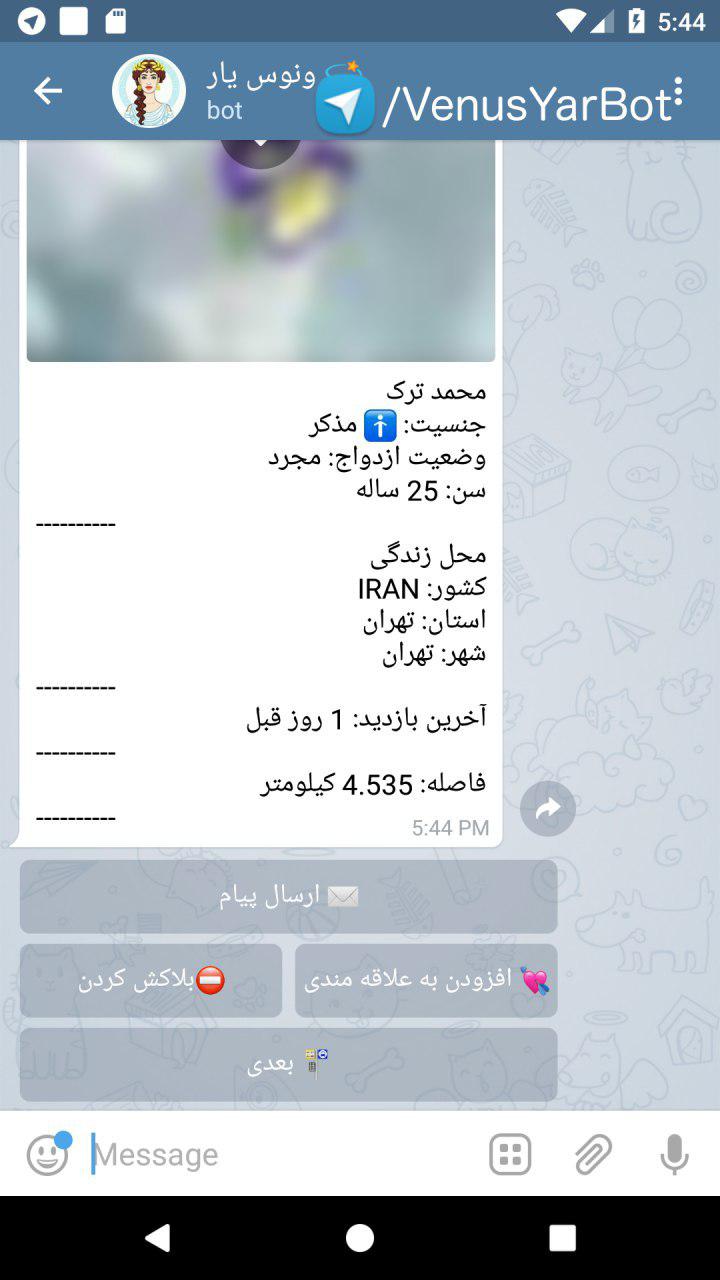This screenshot has height=1280, width=720.
Task: Go back from the VenusYar bot chat
Action: (47, 91)
